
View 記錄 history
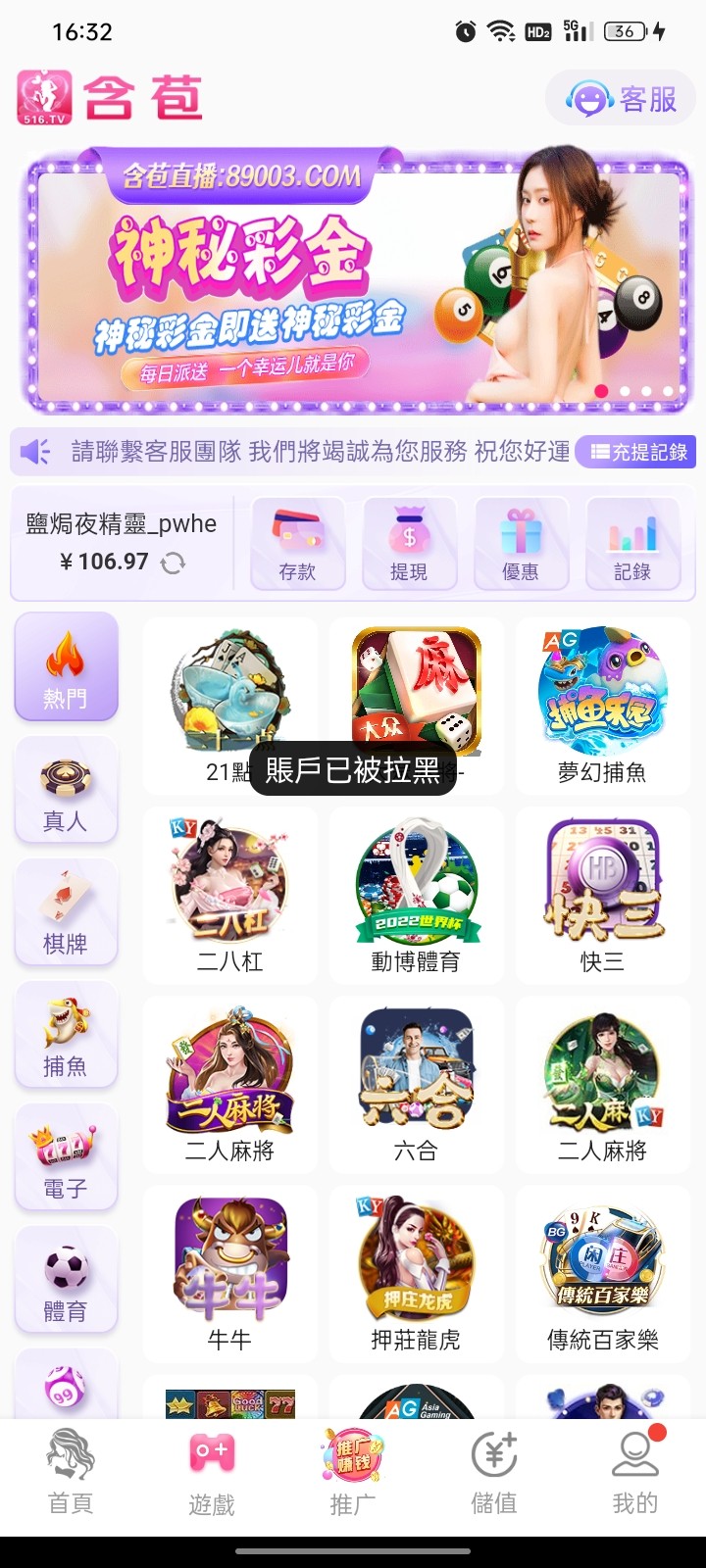click(x=632, y=544)
